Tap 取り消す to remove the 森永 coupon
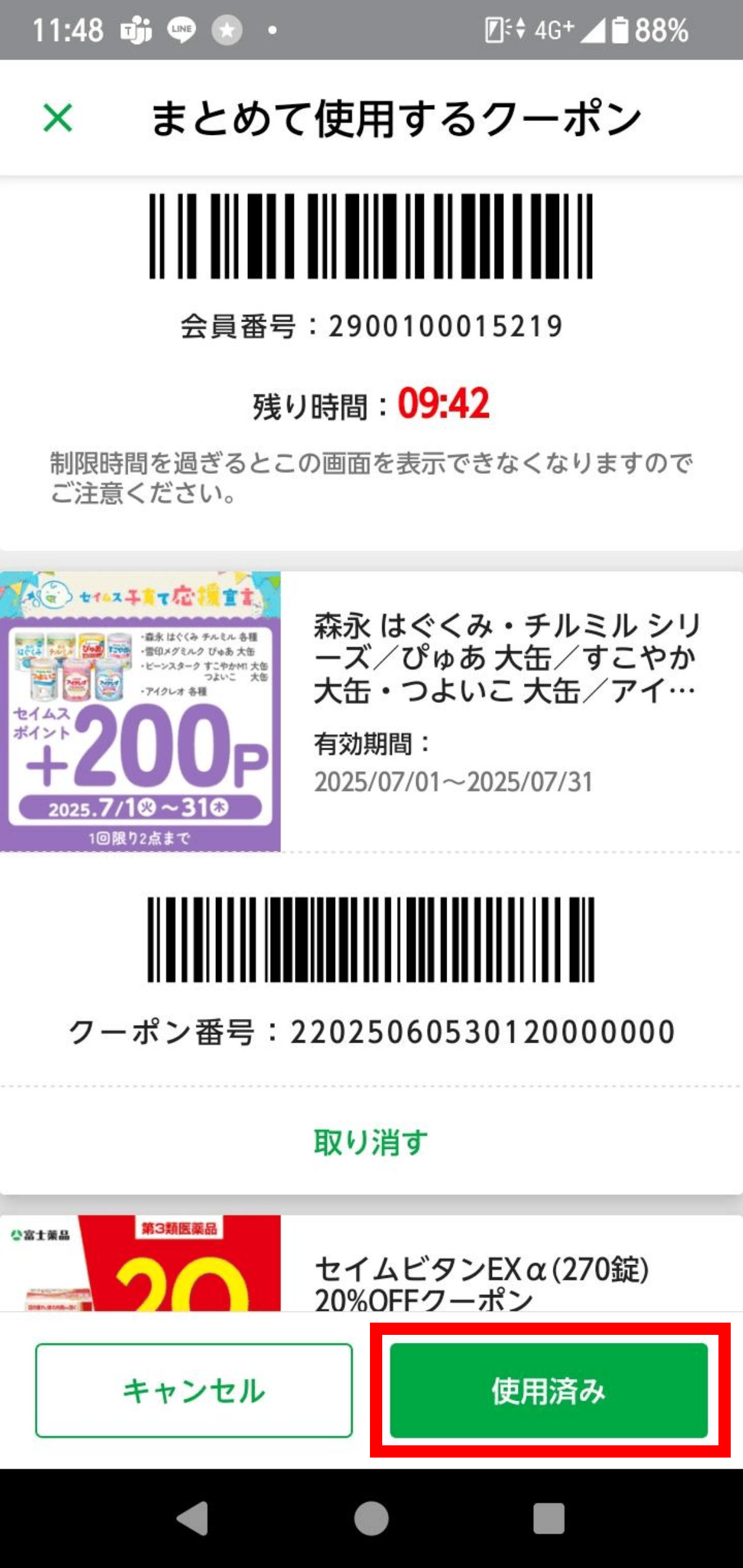The width and height of the screenshot is (743, 1568). click(x=371, y=1142)
